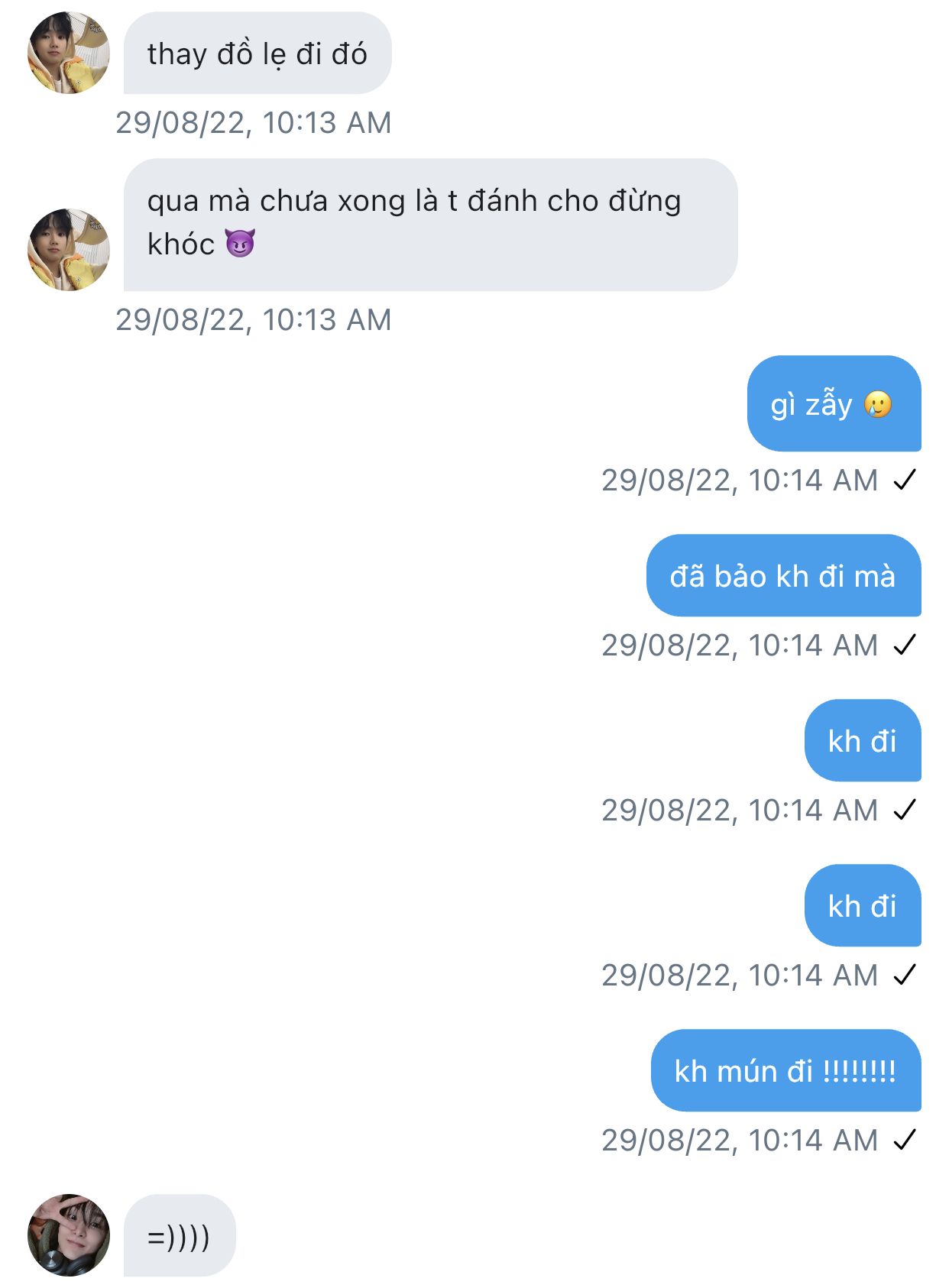Open sender's avatar beside "thay đồ lẹ đi đó"
This screenshot has height=1288, width=949.
tap(69, 53)
